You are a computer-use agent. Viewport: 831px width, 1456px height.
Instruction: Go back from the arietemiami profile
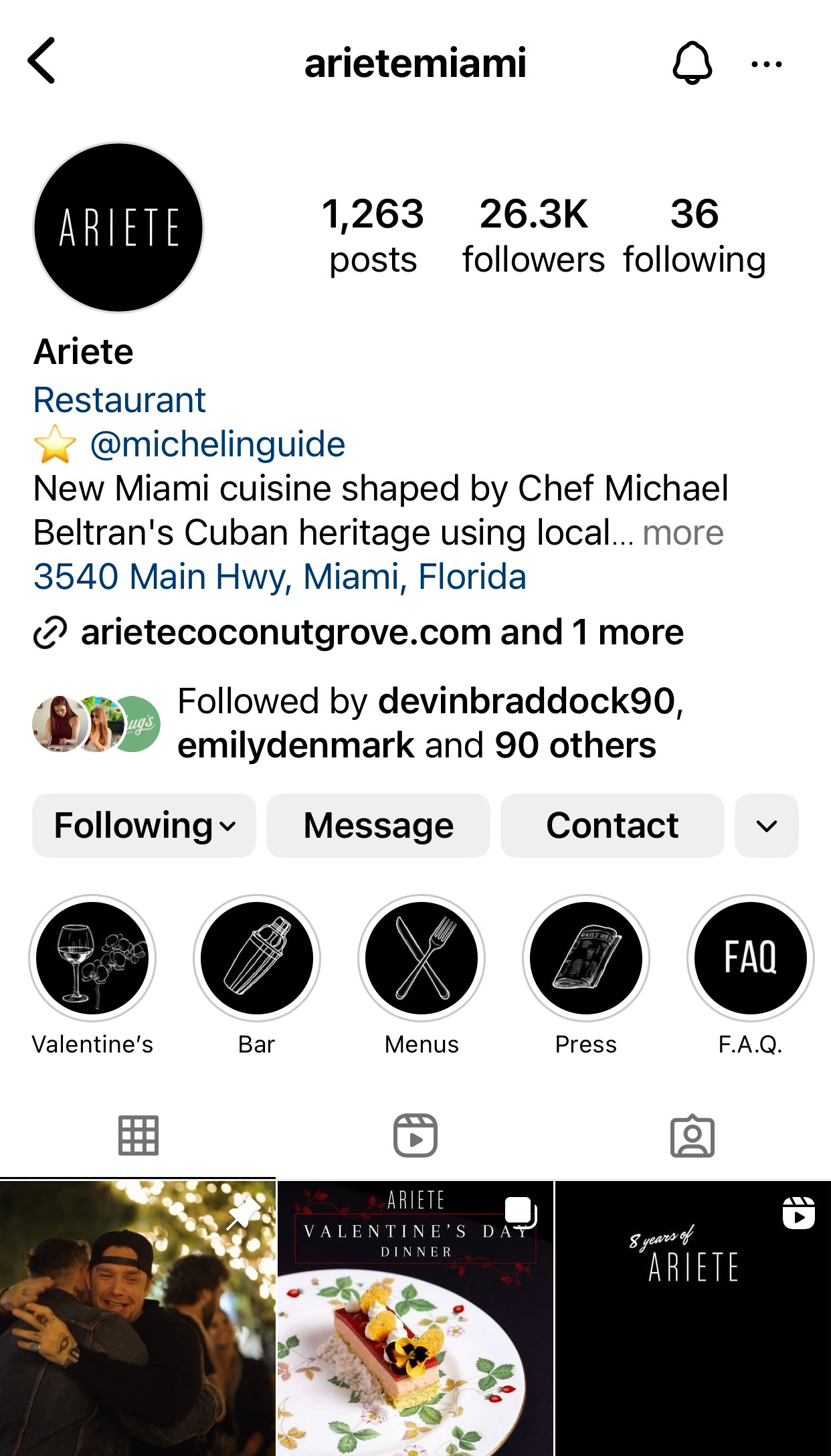click(x=41, y=62)
